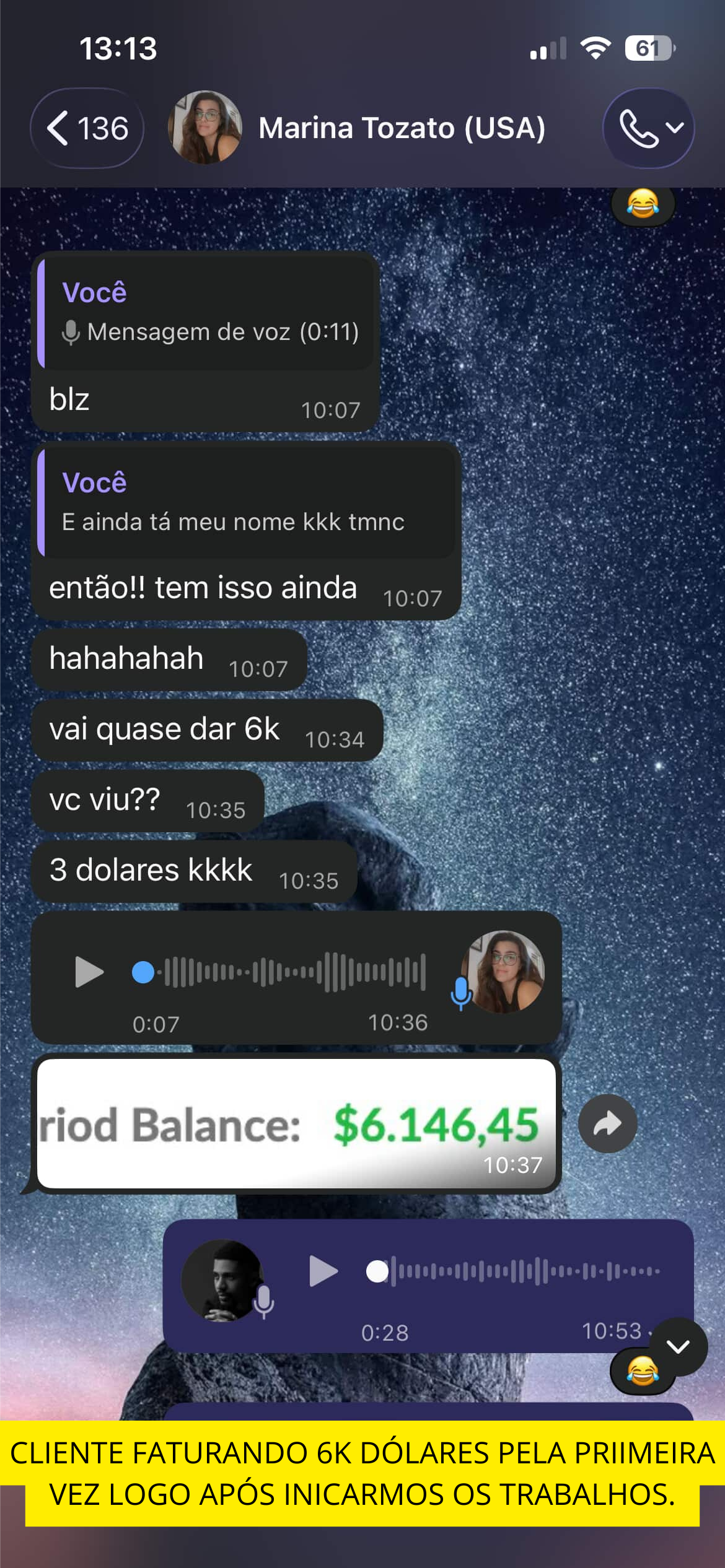Image resolution: width=725 pixels, height=1568 pixels.
Task: Tap the microphone icon on Marina's voice message
Action: pyautogui.click(x=461, y=991)
